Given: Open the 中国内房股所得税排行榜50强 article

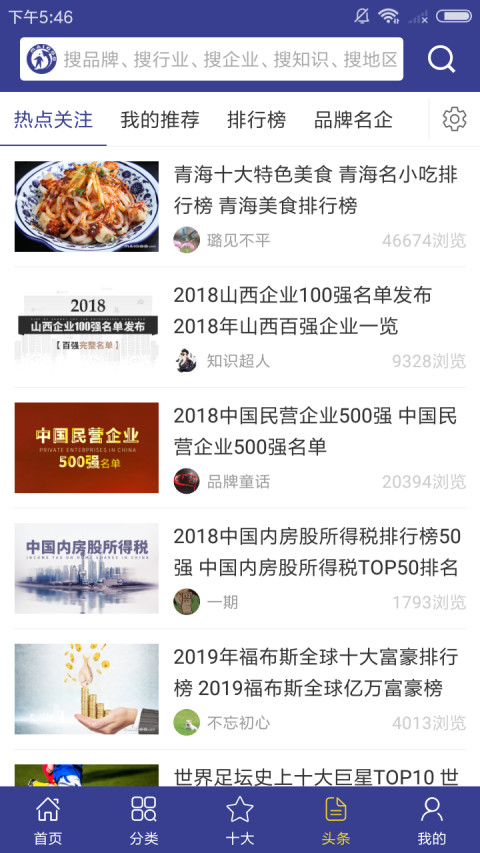Looking at the screenshot, I should (240, 568).
